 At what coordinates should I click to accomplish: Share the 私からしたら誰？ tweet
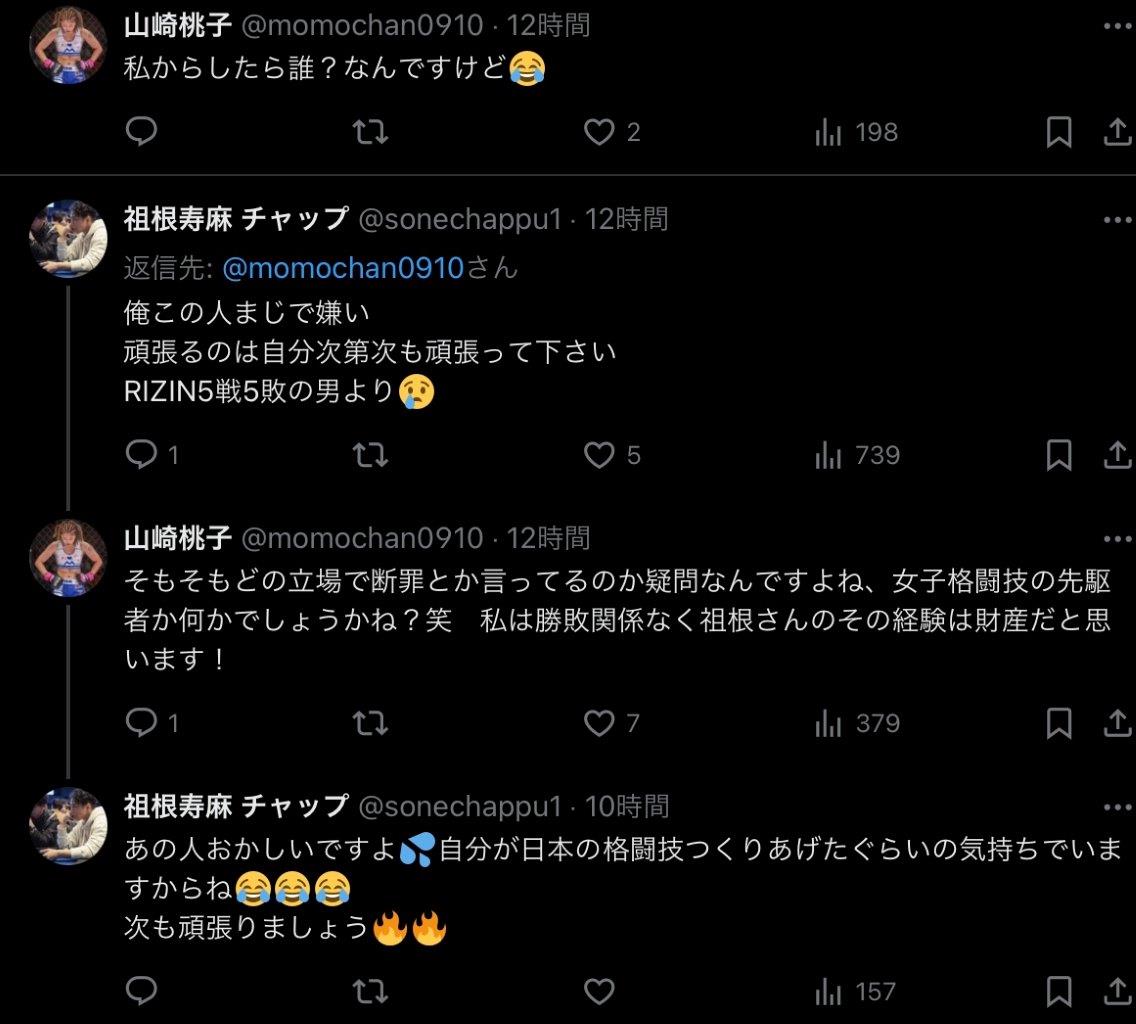[1117, 132]
